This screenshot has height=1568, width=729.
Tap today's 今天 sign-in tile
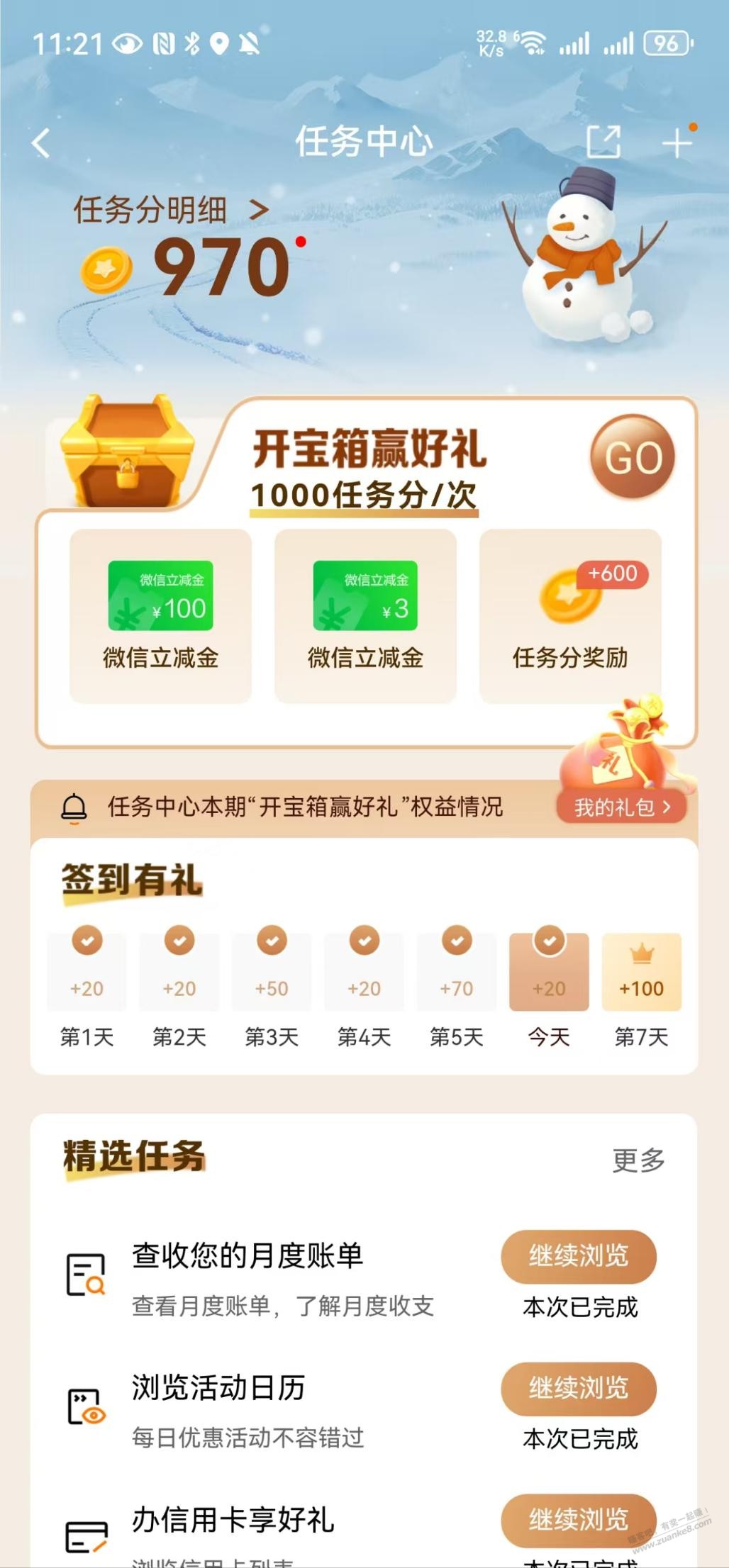(549, 973)
